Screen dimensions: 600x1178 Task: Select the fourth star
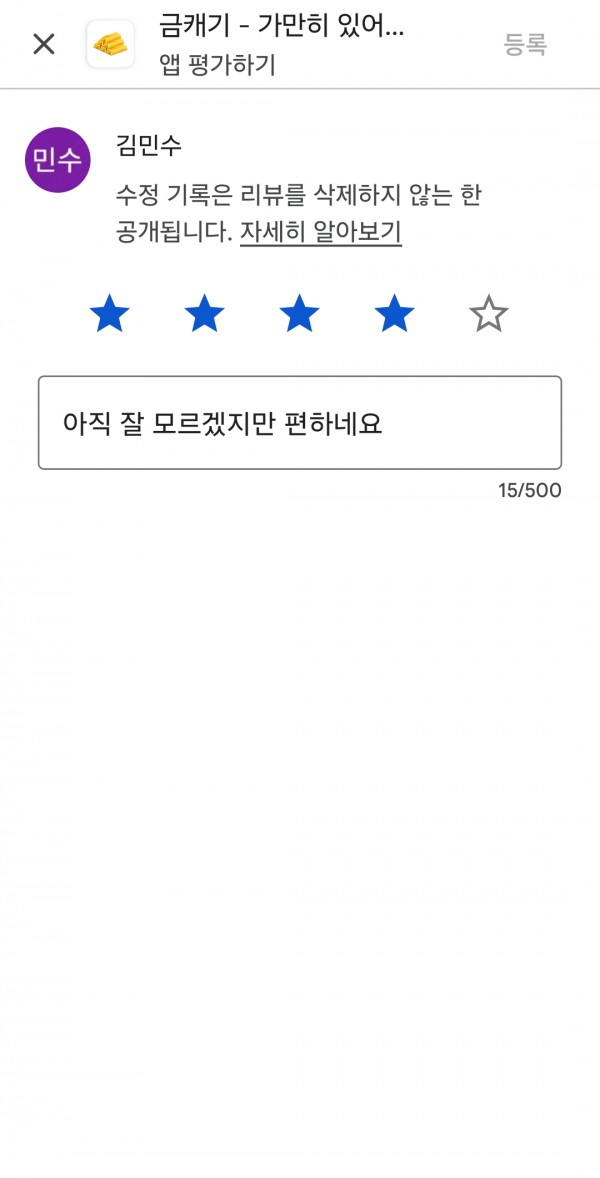(394, 314)
